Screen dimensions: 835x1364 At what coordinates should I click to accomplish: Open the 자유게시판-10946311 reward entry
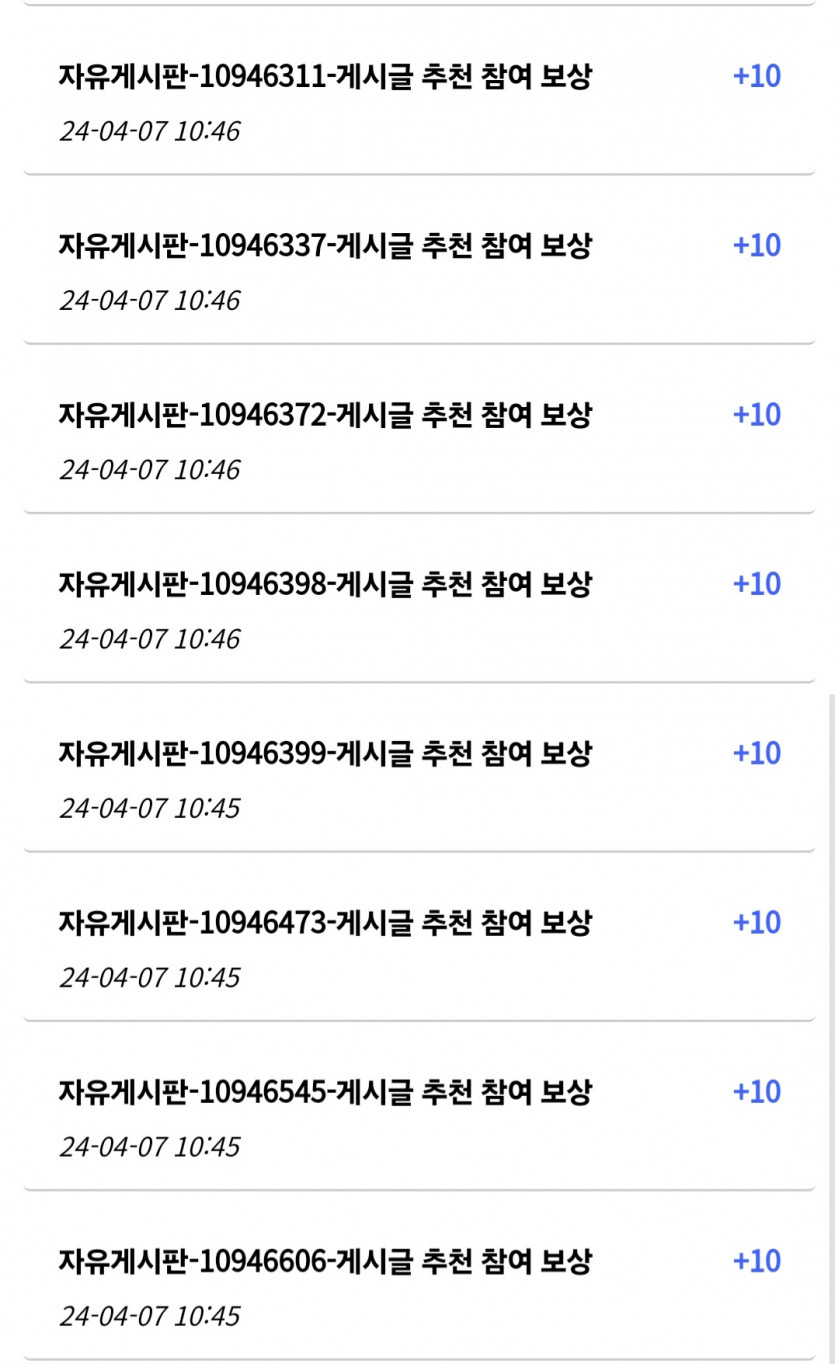pyautogui.click(x=324, y=78)
